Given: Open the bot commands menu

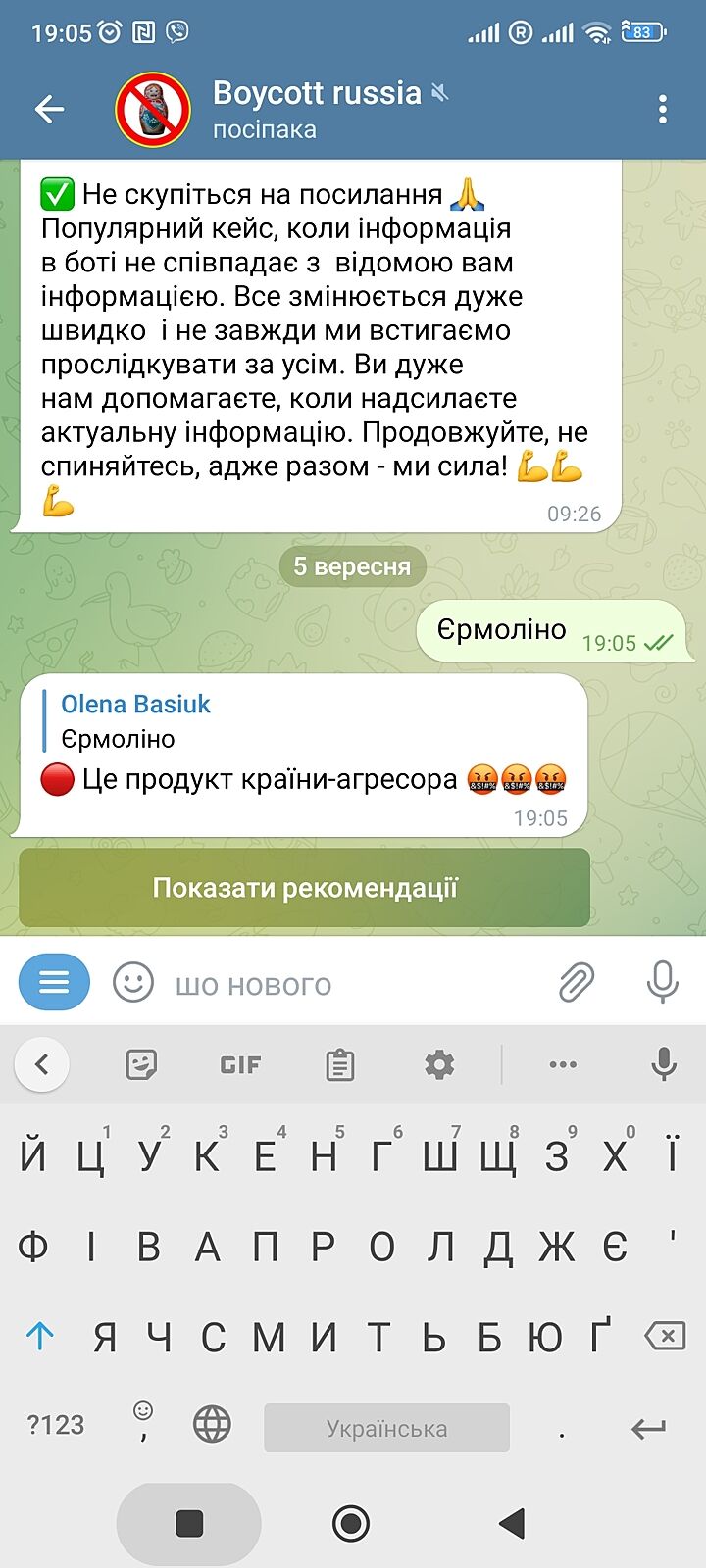Looking at the screenshot, I should (54, 981).
